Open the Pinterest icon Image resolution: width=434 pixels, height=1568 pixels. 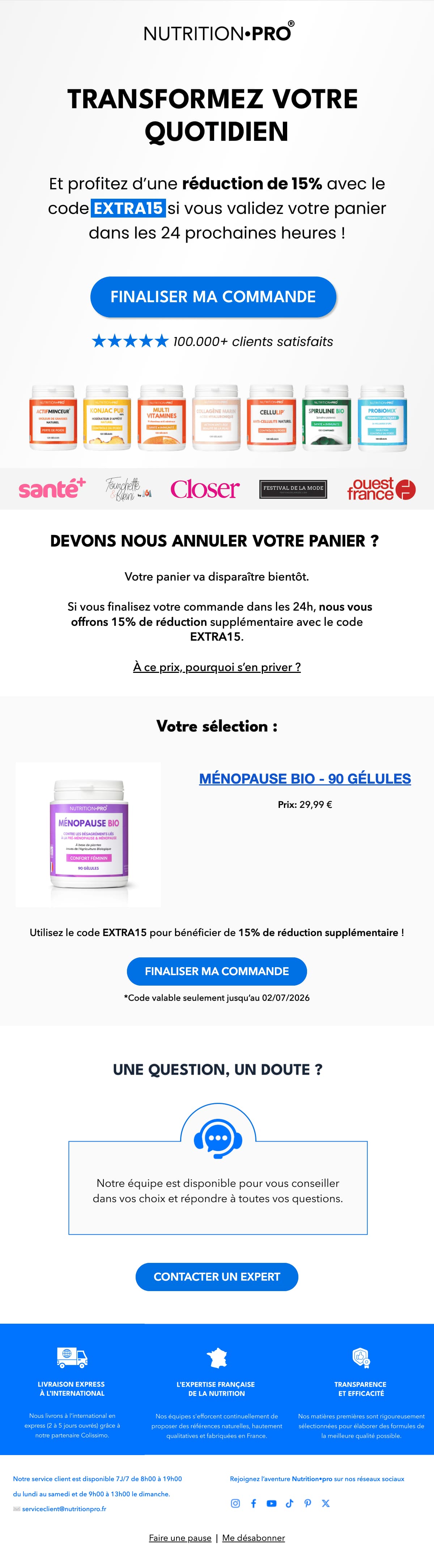coord(307,1504)
